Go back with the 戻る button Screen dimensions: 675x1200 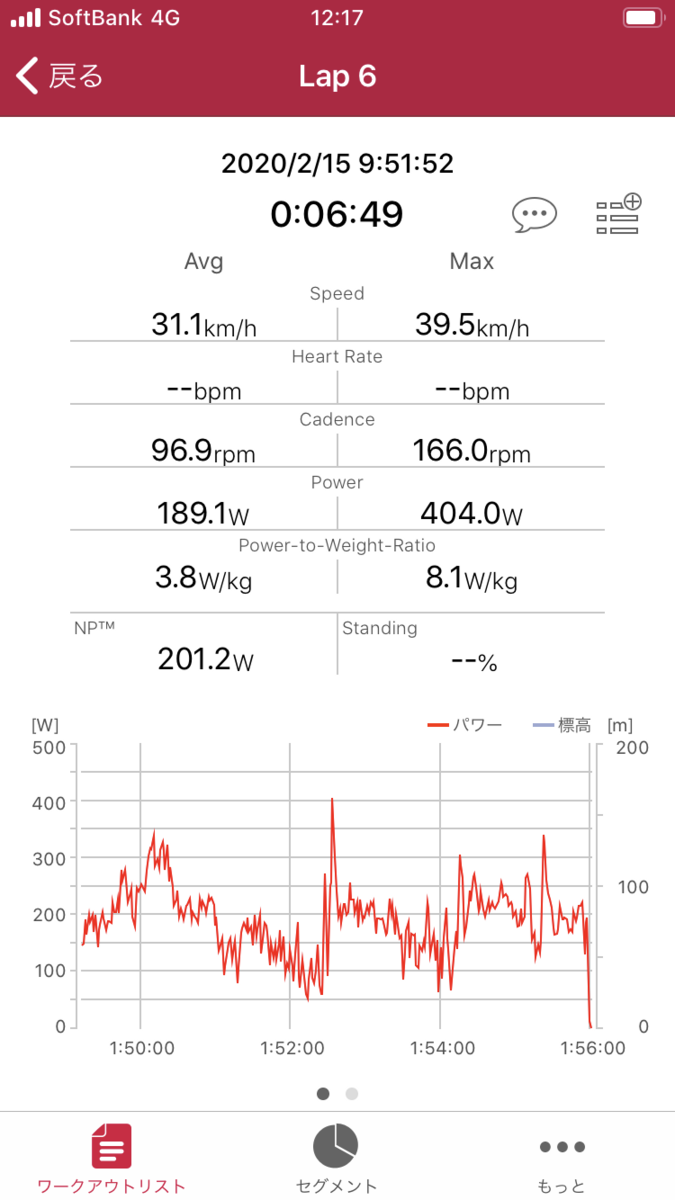pos(60,76)
